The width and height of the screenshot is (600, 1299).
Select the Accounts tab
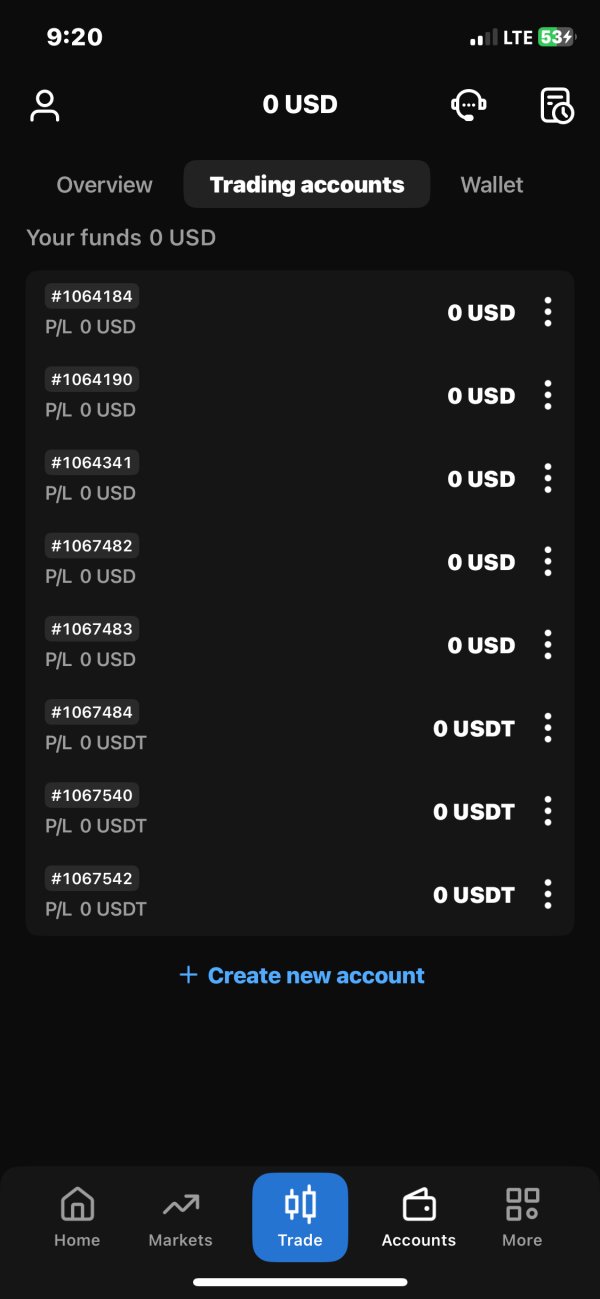point(419,1217)
